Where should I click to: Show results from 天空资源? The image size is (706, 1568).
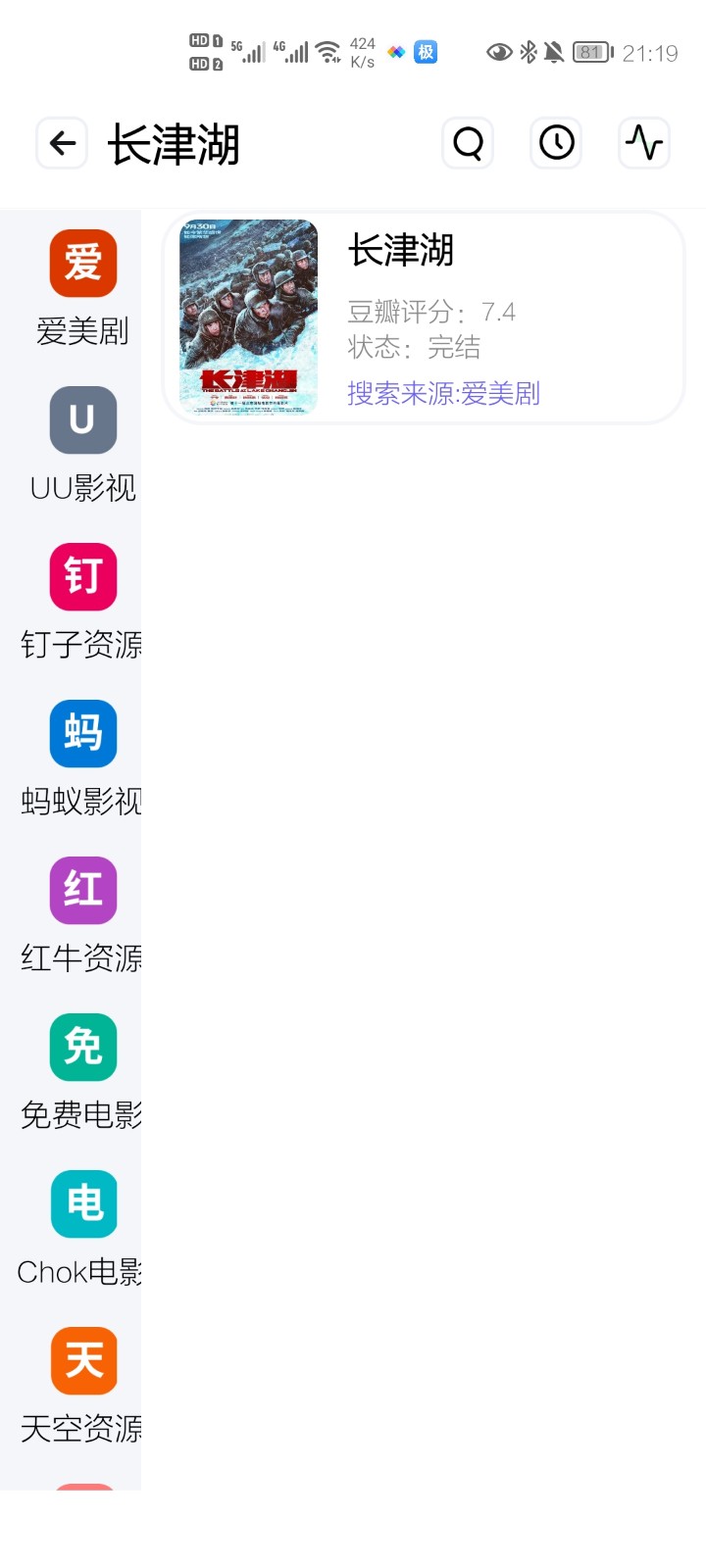[82, 1386]
